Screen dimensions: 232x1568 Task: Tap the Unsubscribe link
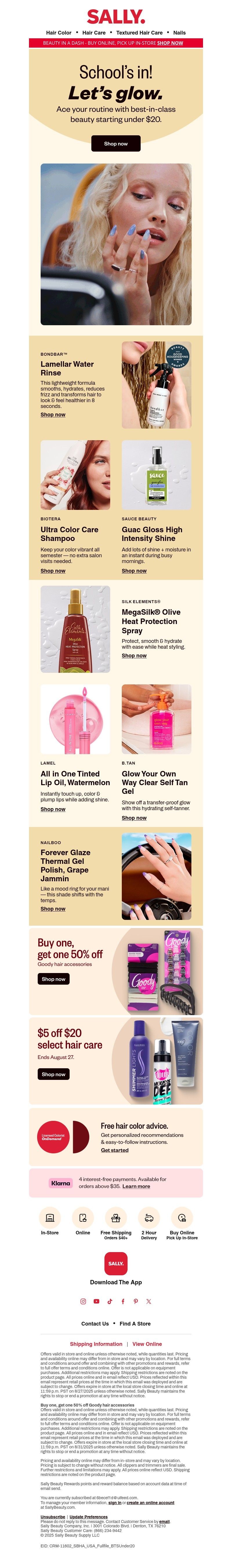(x=53, y=1516)
